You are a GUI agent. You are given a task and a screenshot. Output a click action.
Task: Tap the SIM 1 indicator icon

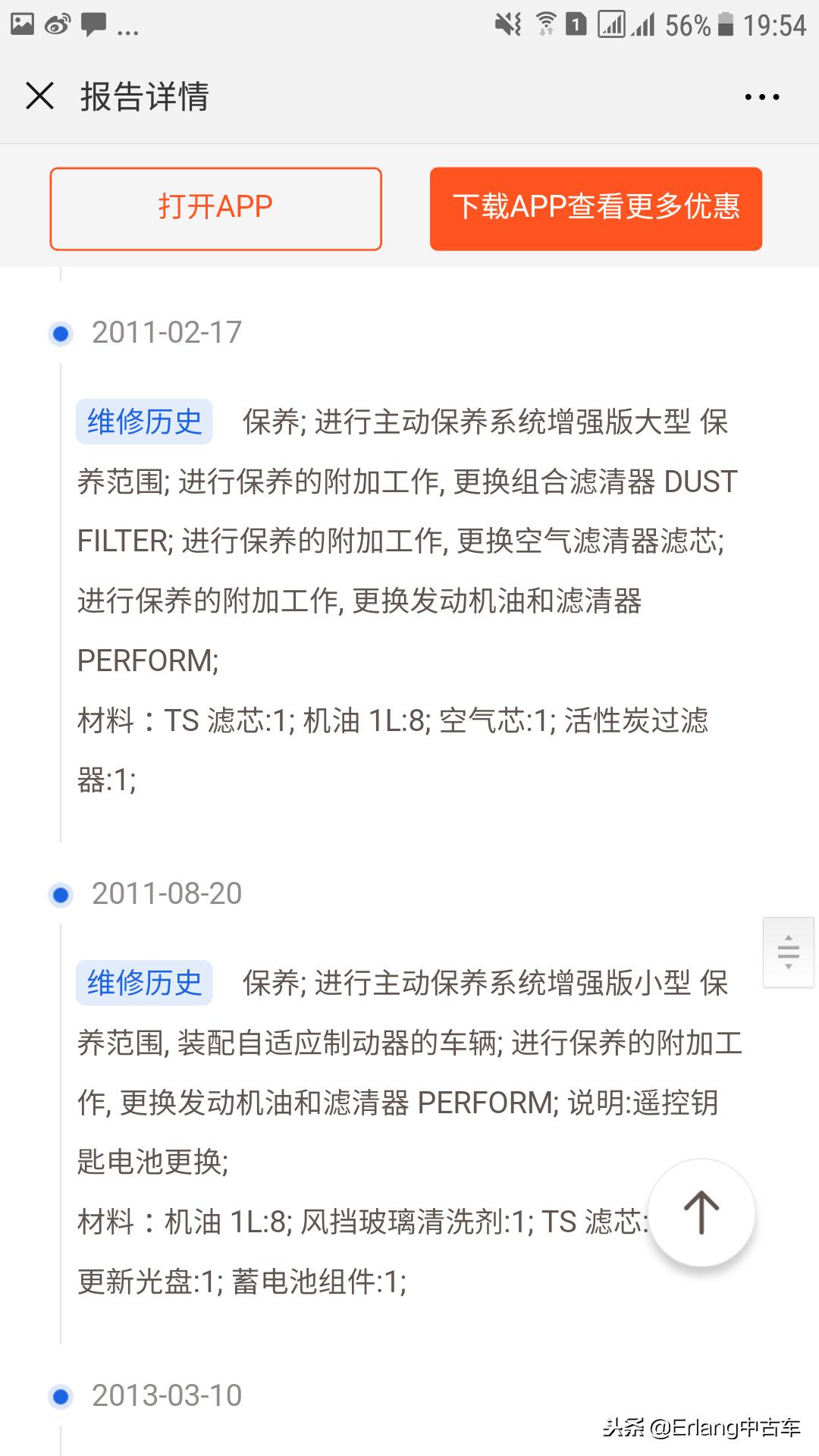tap(574, 23)
